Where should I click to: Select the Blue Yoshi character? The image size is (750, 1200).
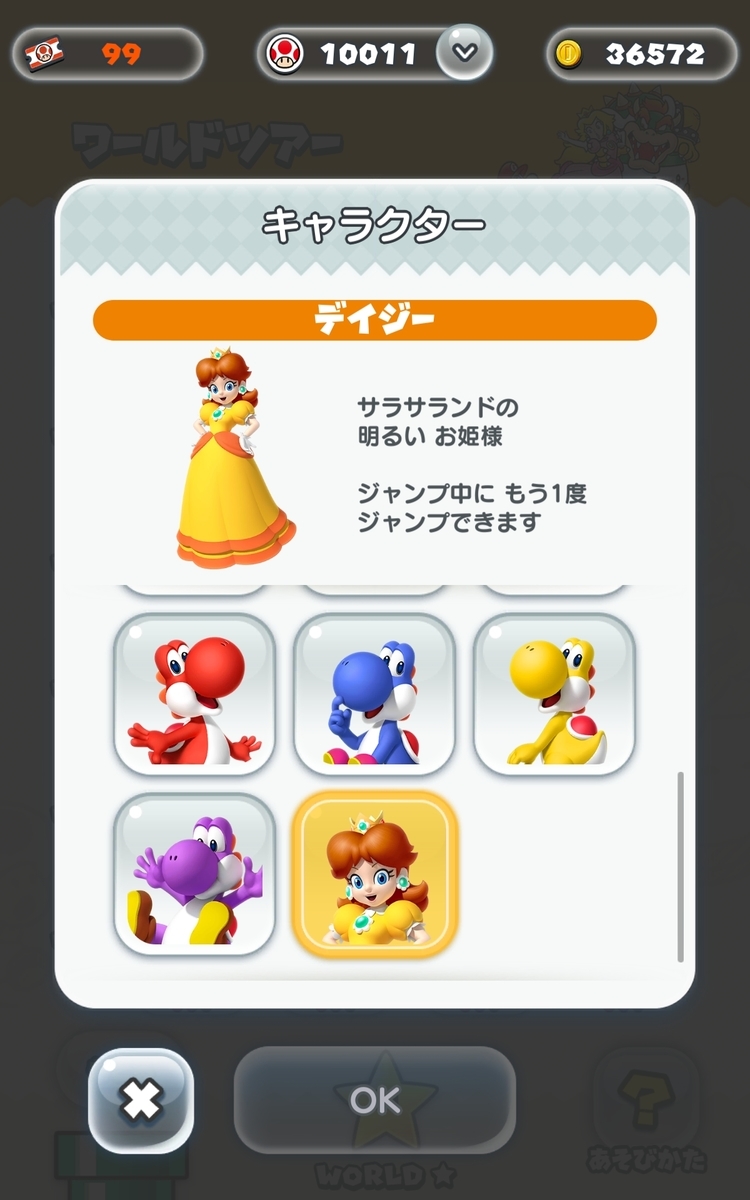pyautogui.click(x=373, y=693)
